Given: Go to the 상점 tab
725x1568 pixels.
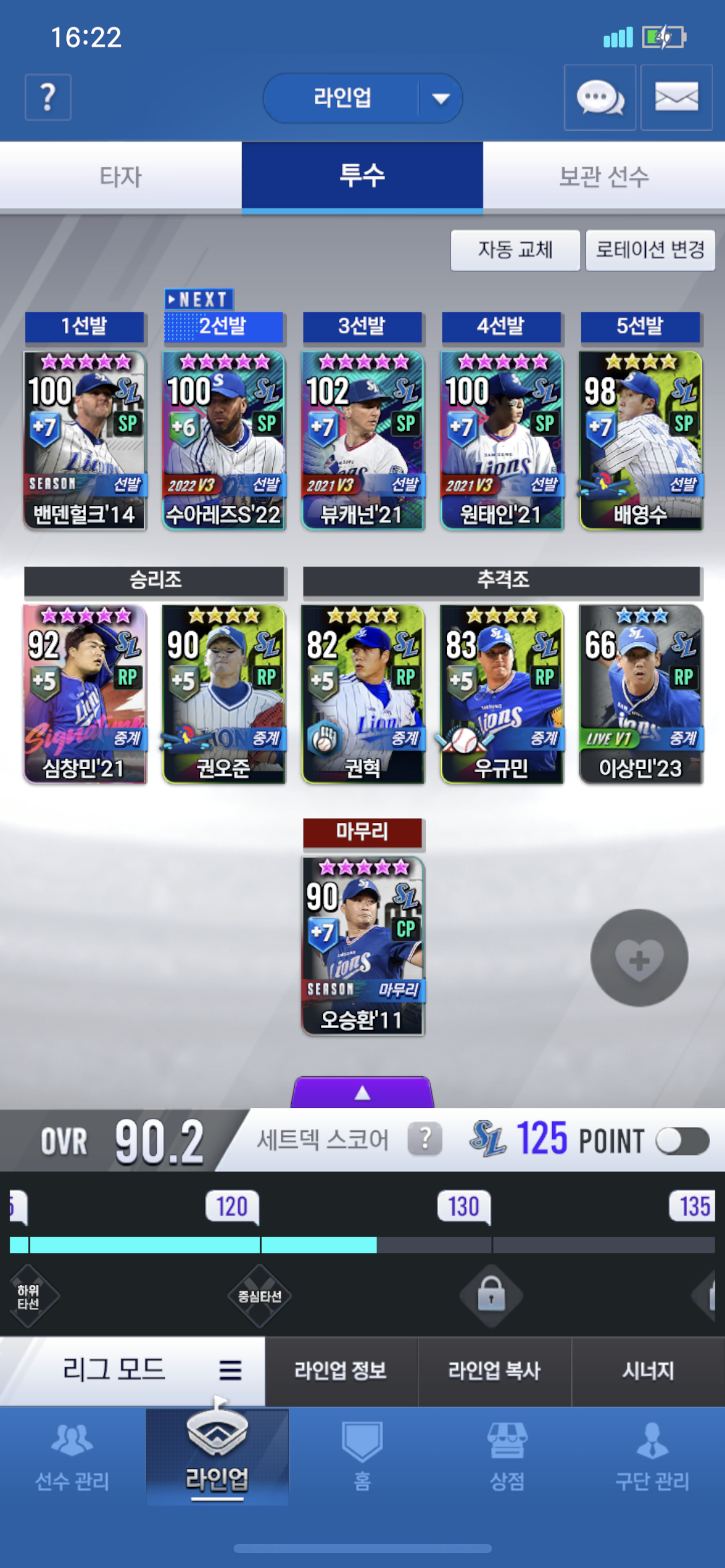Looking at the screenshot, I should click(507, 1457).
